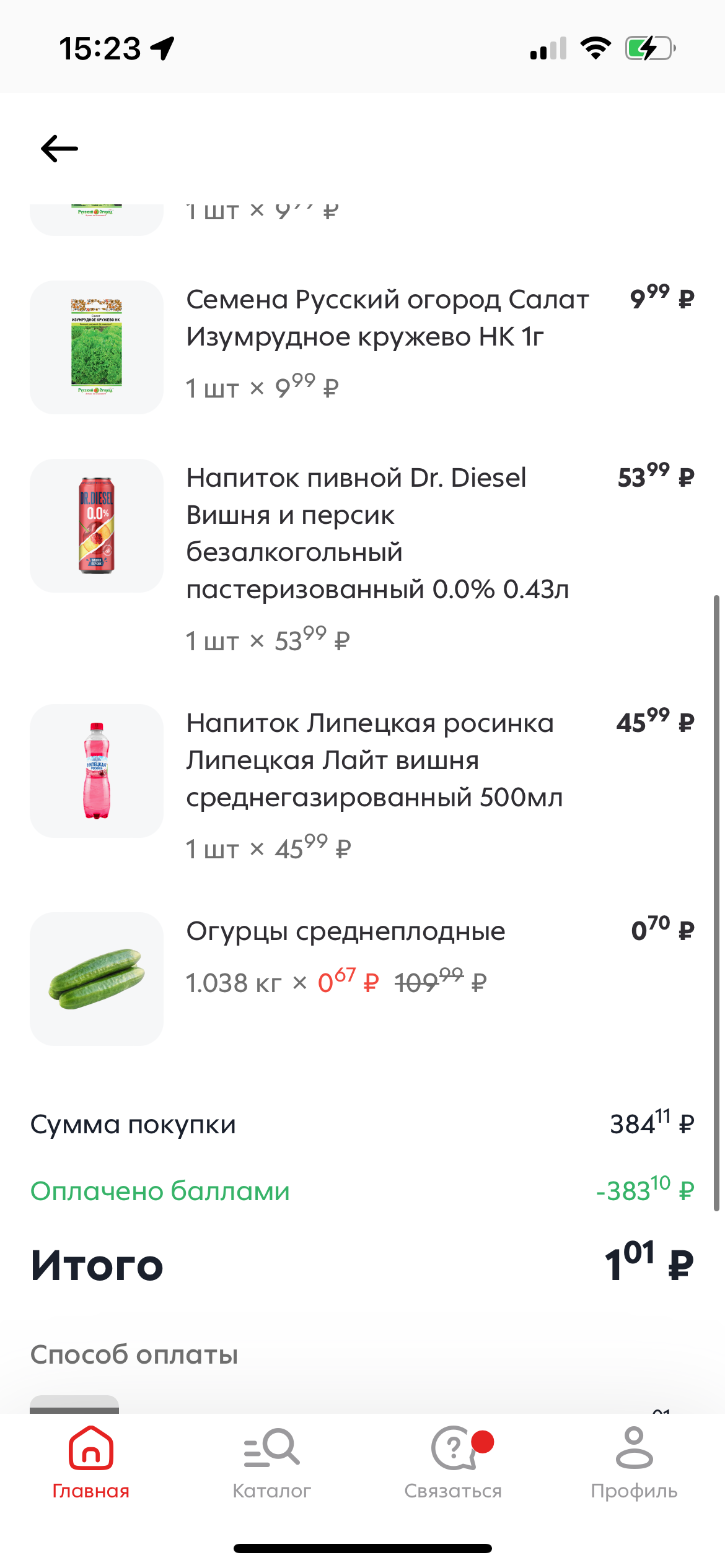Open the Главная tab
Viewport: 725px width, 1568px height.
[90, 1463]
